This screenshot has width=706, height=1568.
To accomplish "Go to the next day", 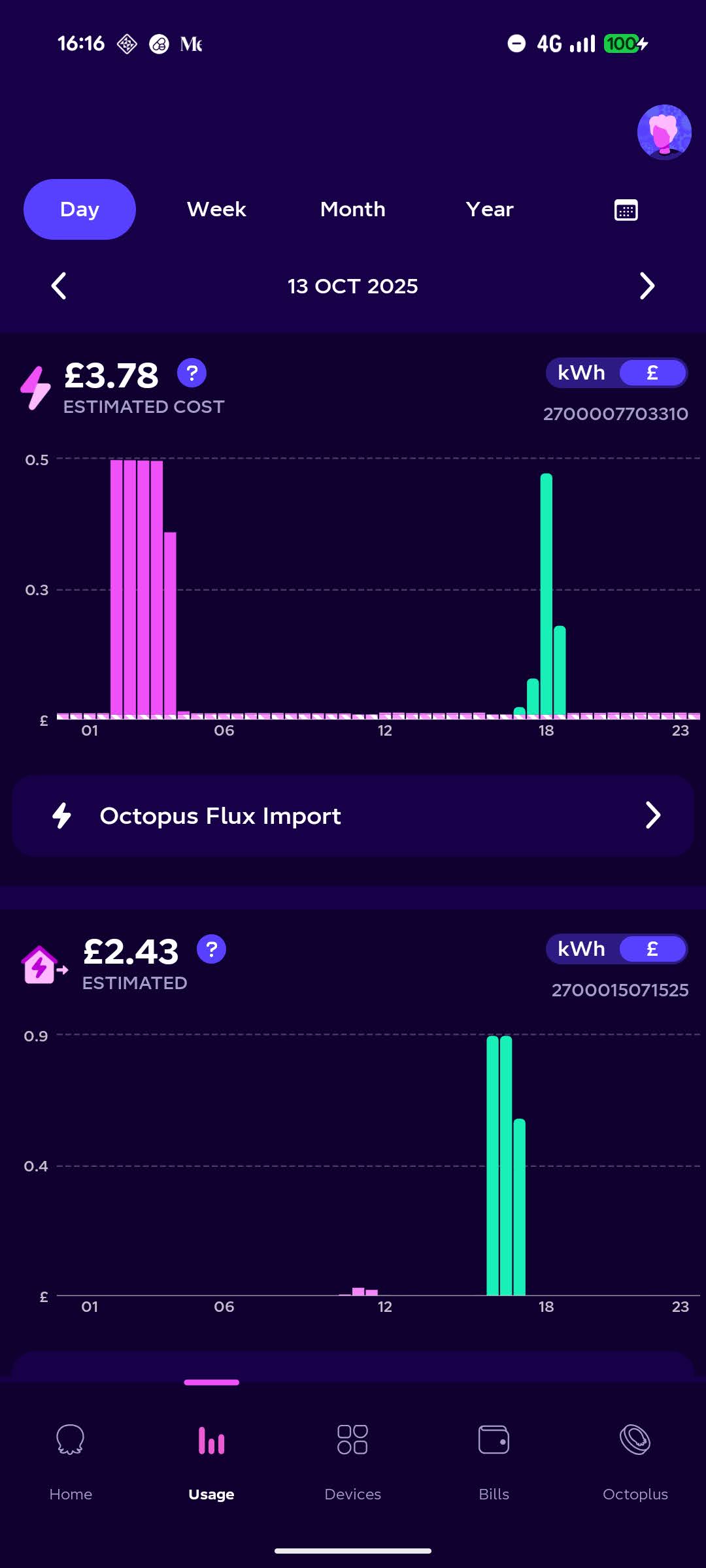I will pyautogui.click(x=647, y=286).
